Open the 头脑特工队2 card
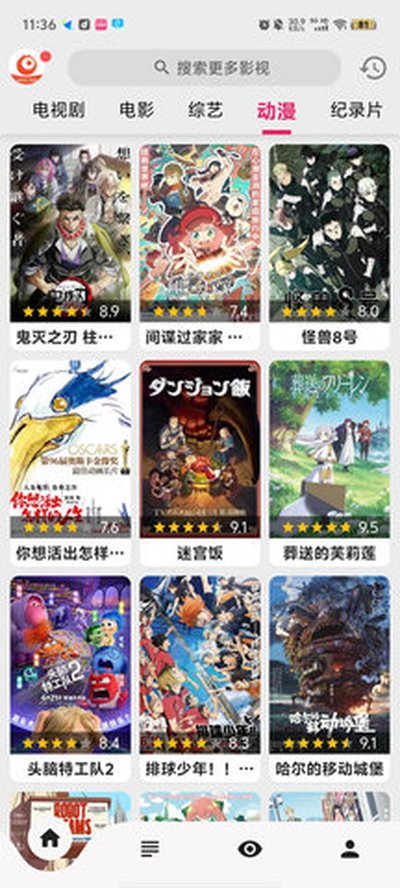Screen dimensions: 400x888 tap(70, 678)
